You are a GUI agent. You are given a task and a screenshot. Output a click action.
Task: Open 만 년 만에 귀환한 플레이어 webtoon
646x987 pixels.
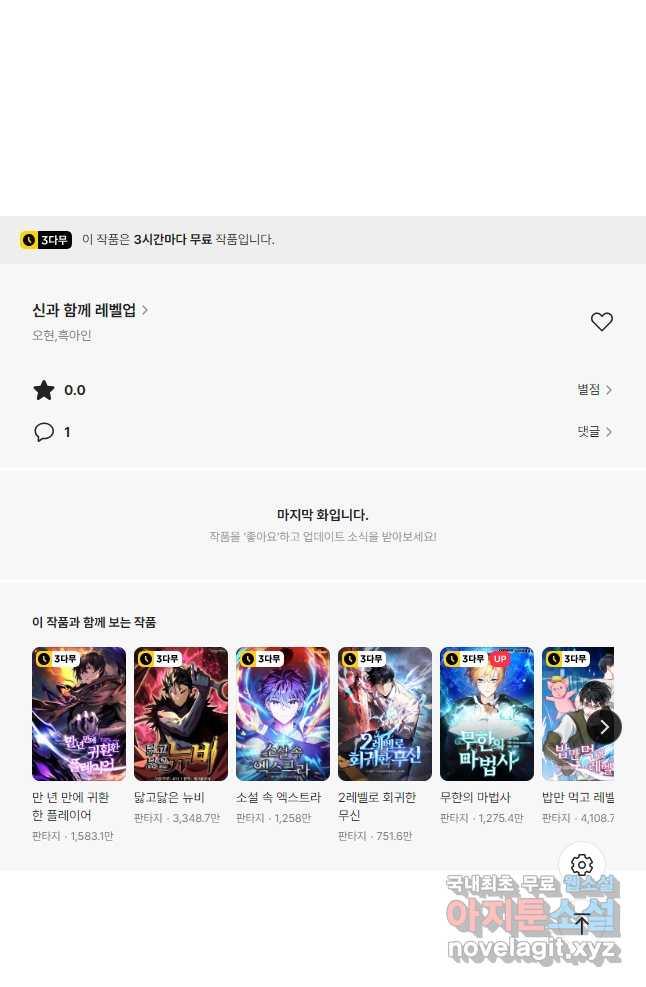coord(79,714)
